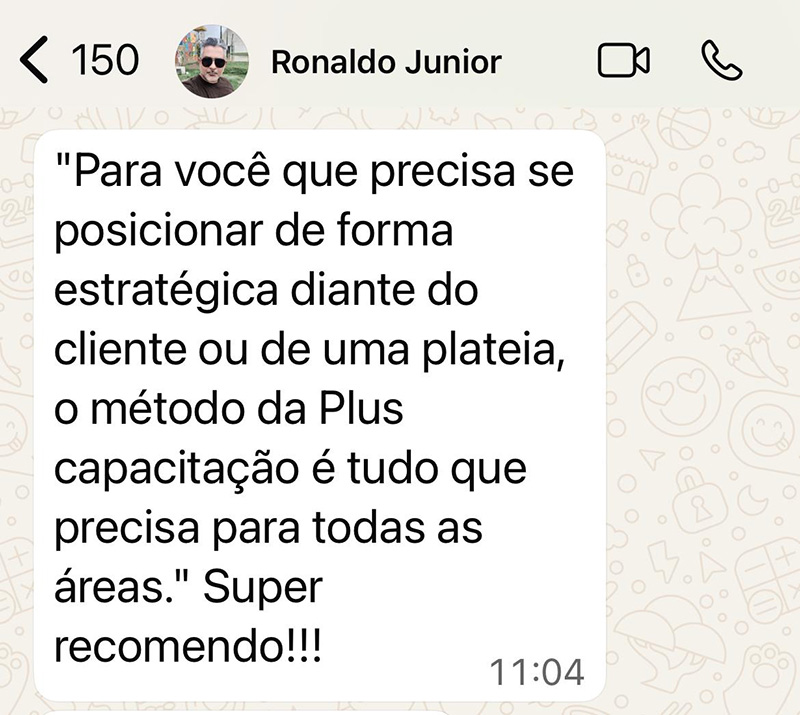The image size is (800, 715).
Task: Start a voice call with Ronaldo Junior
Action: 721,62
